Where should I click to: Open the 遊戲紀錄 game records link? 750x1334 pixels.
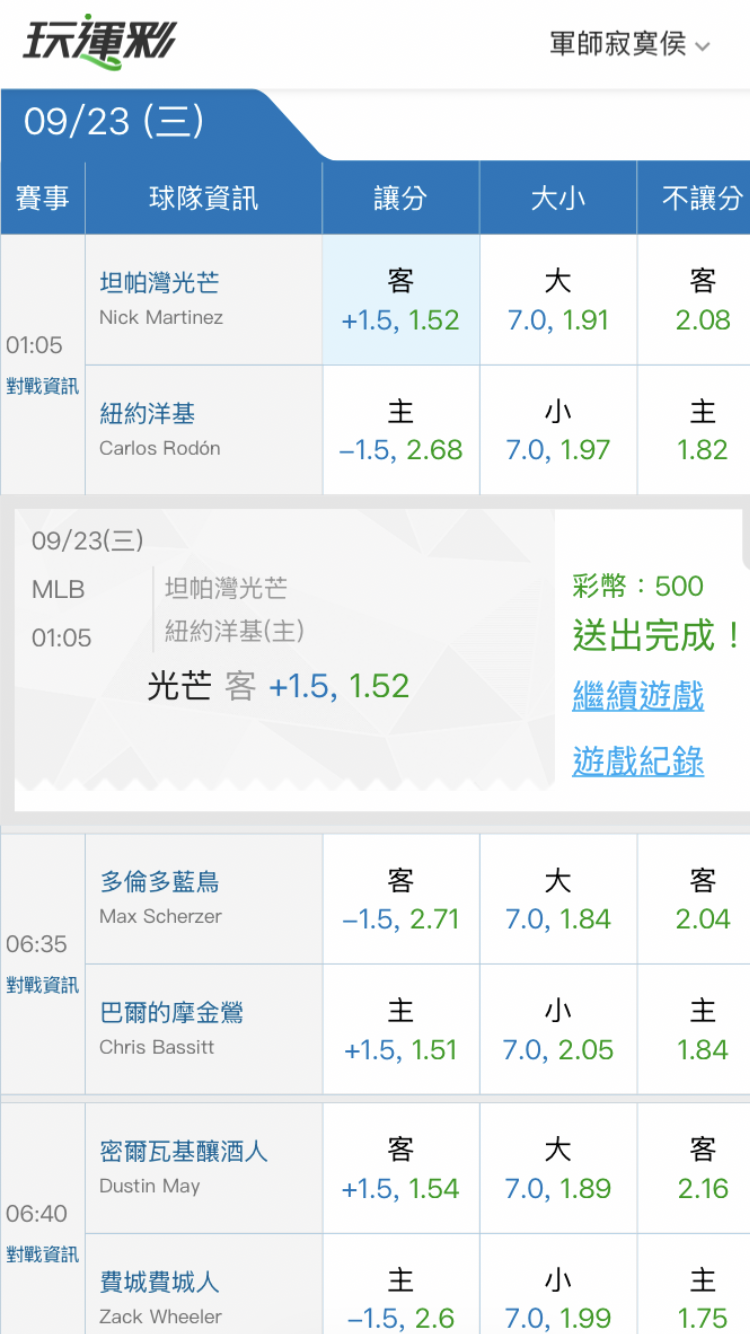(638, 761)
